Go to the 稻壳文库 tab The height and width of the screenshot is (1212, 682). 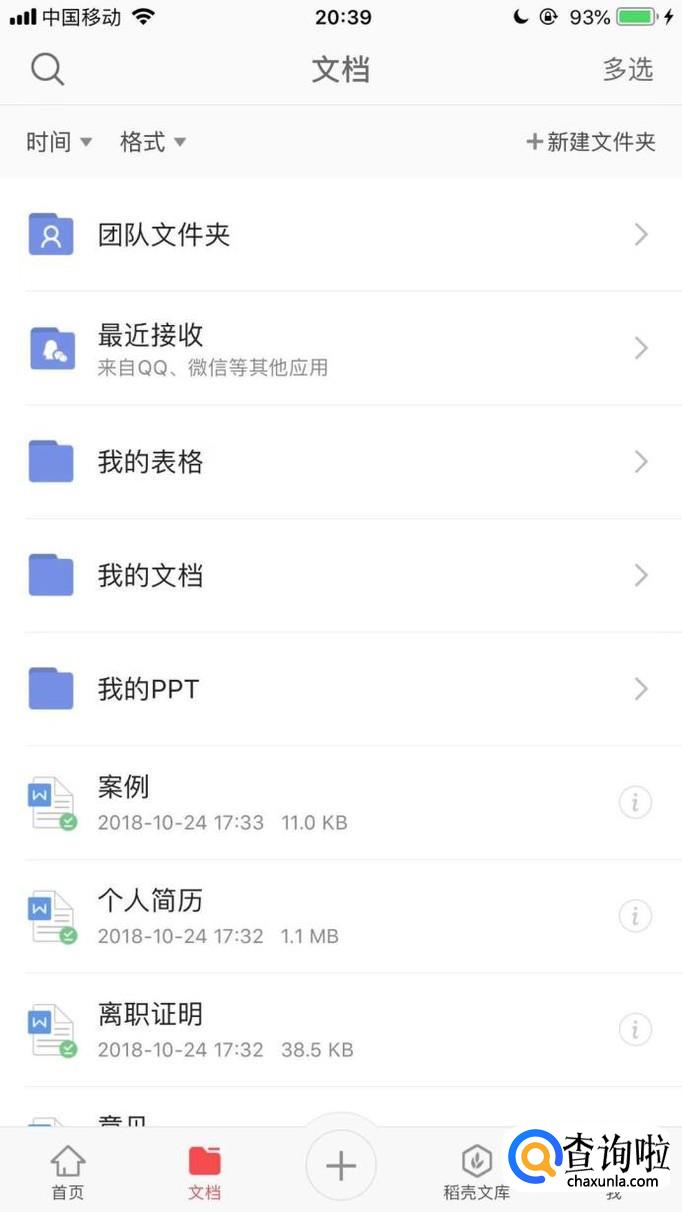(x=476, y=1172)
